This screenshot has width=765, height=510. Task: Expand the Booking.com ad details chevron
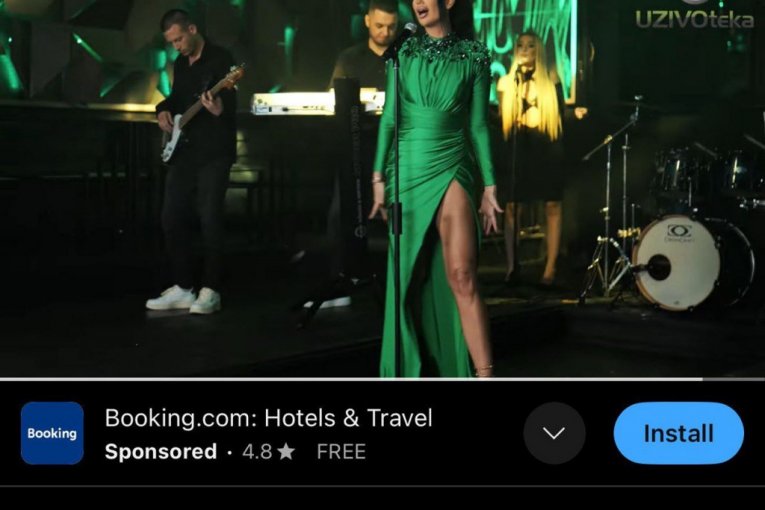point(554,433)
